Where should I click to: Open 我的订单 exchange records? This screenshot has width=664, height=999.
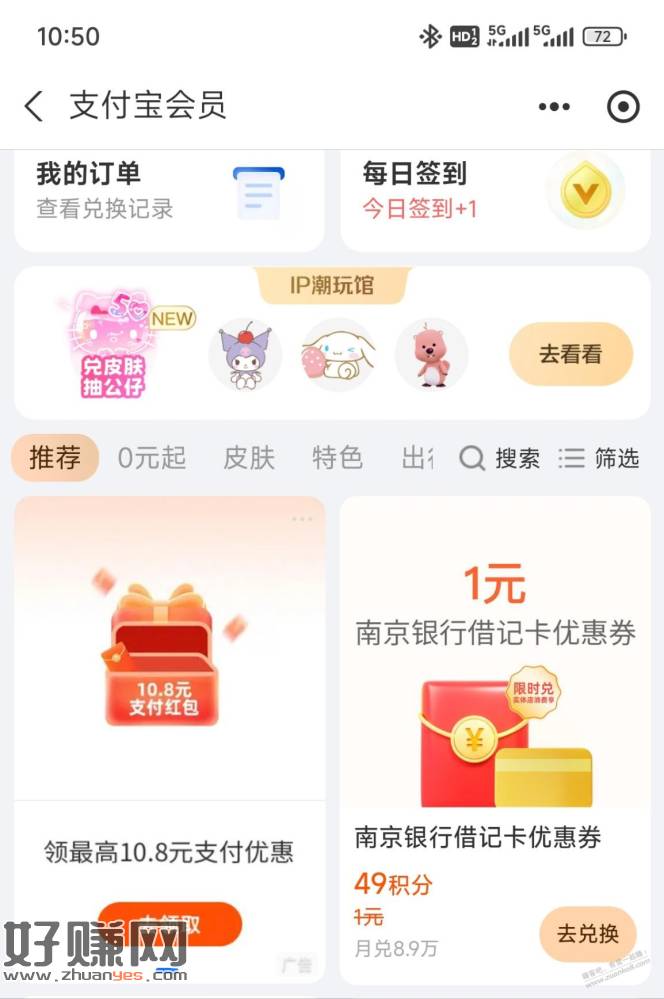(168, 192)
